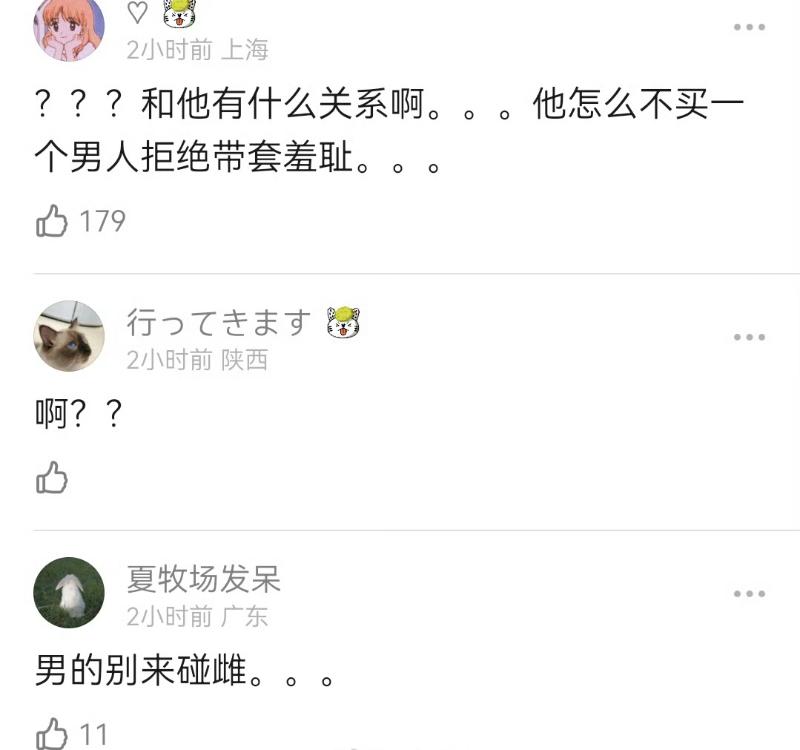Open the three-dot menu on 夏牧场发呆's comment

[x=749, y=594]
